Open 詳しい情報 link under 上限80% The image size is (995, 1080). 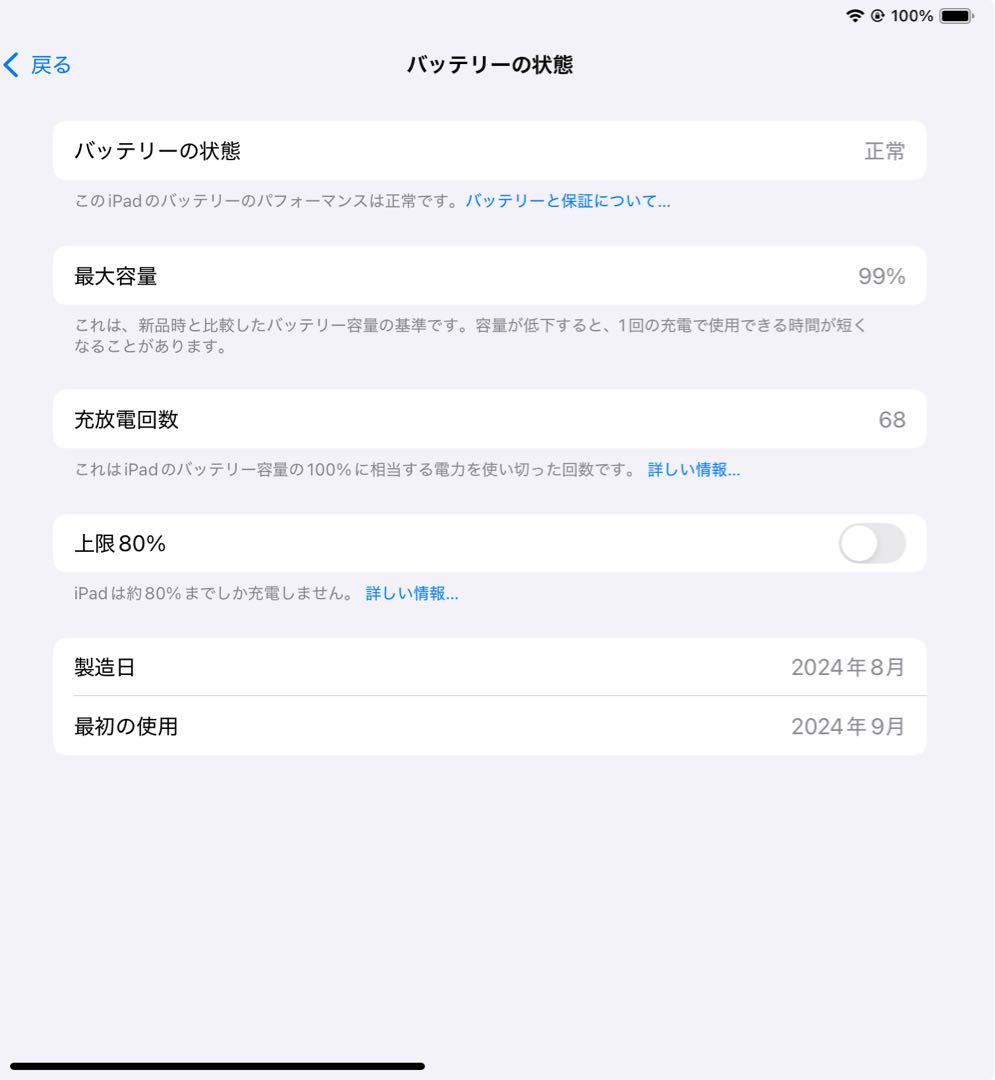411,593
